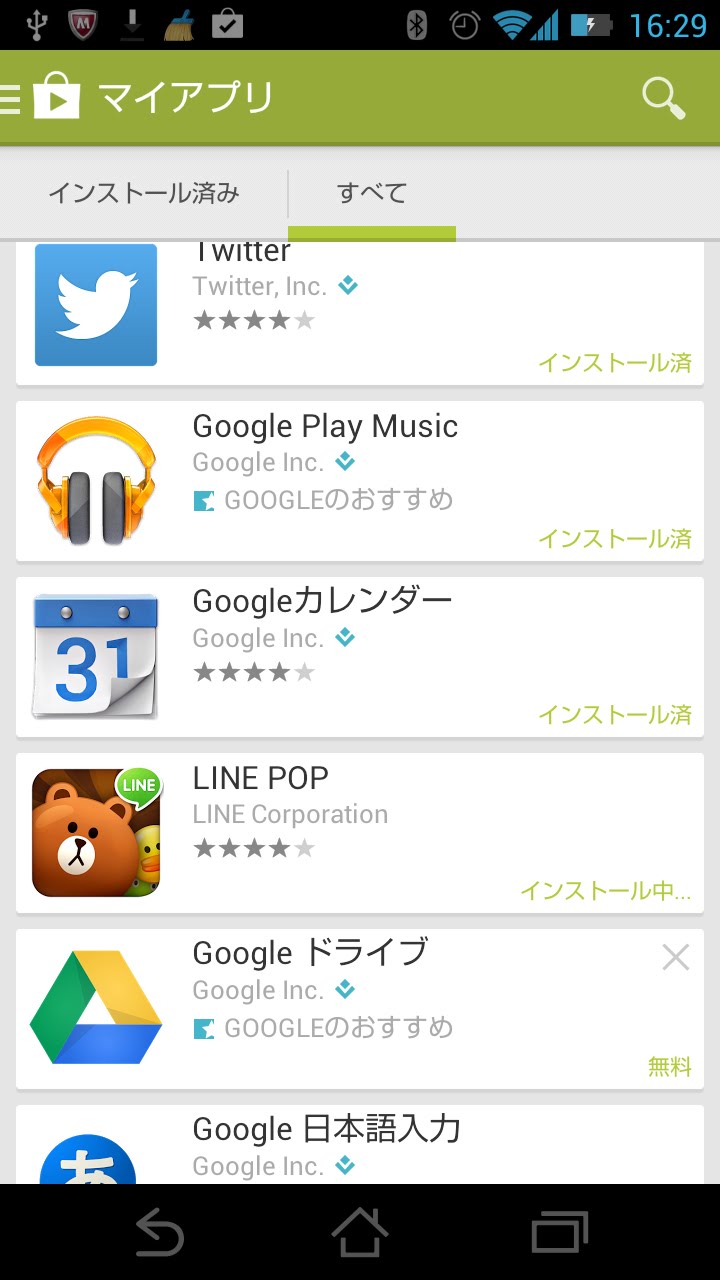
Task: Return to the home screen
Action: click(360, 1232)
